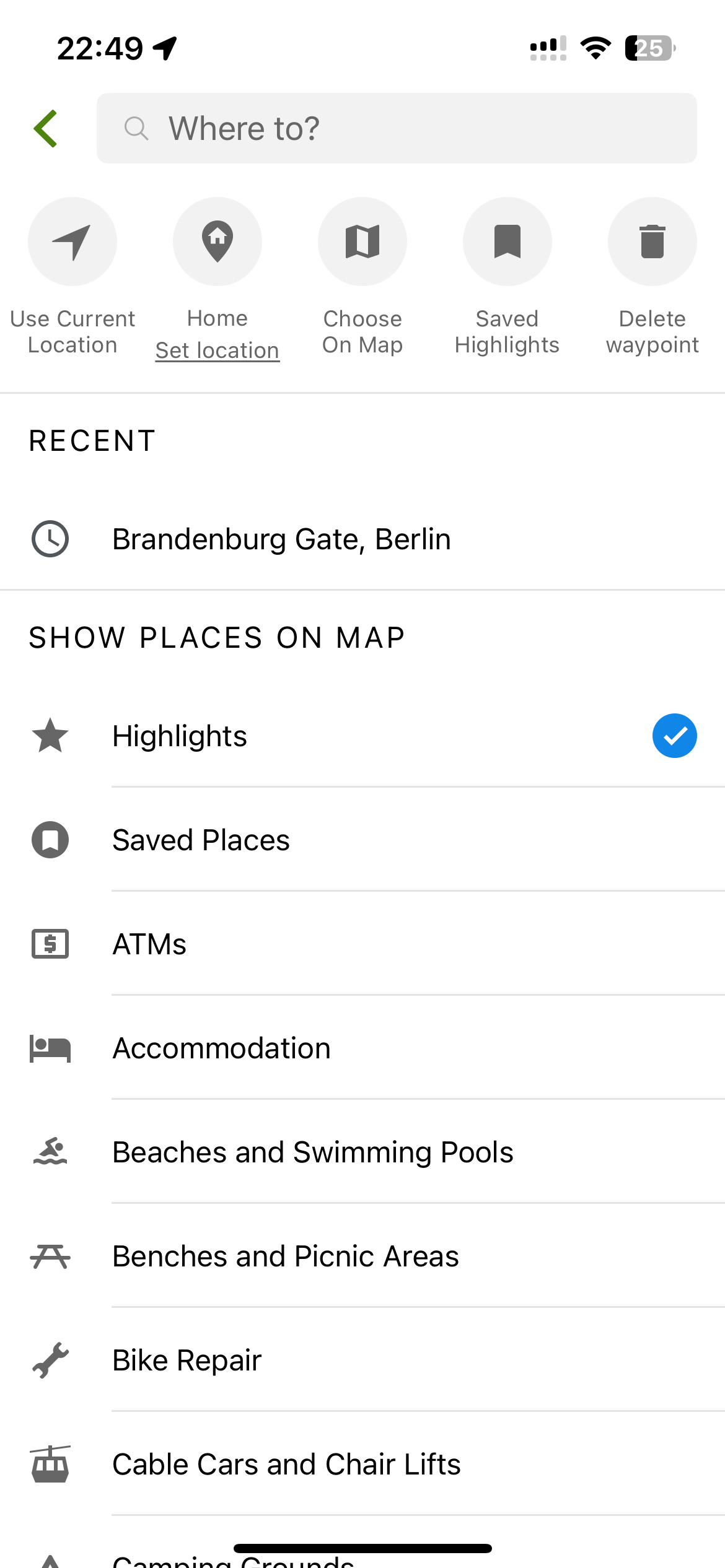Show Saved Places on map

coord(362,840)
